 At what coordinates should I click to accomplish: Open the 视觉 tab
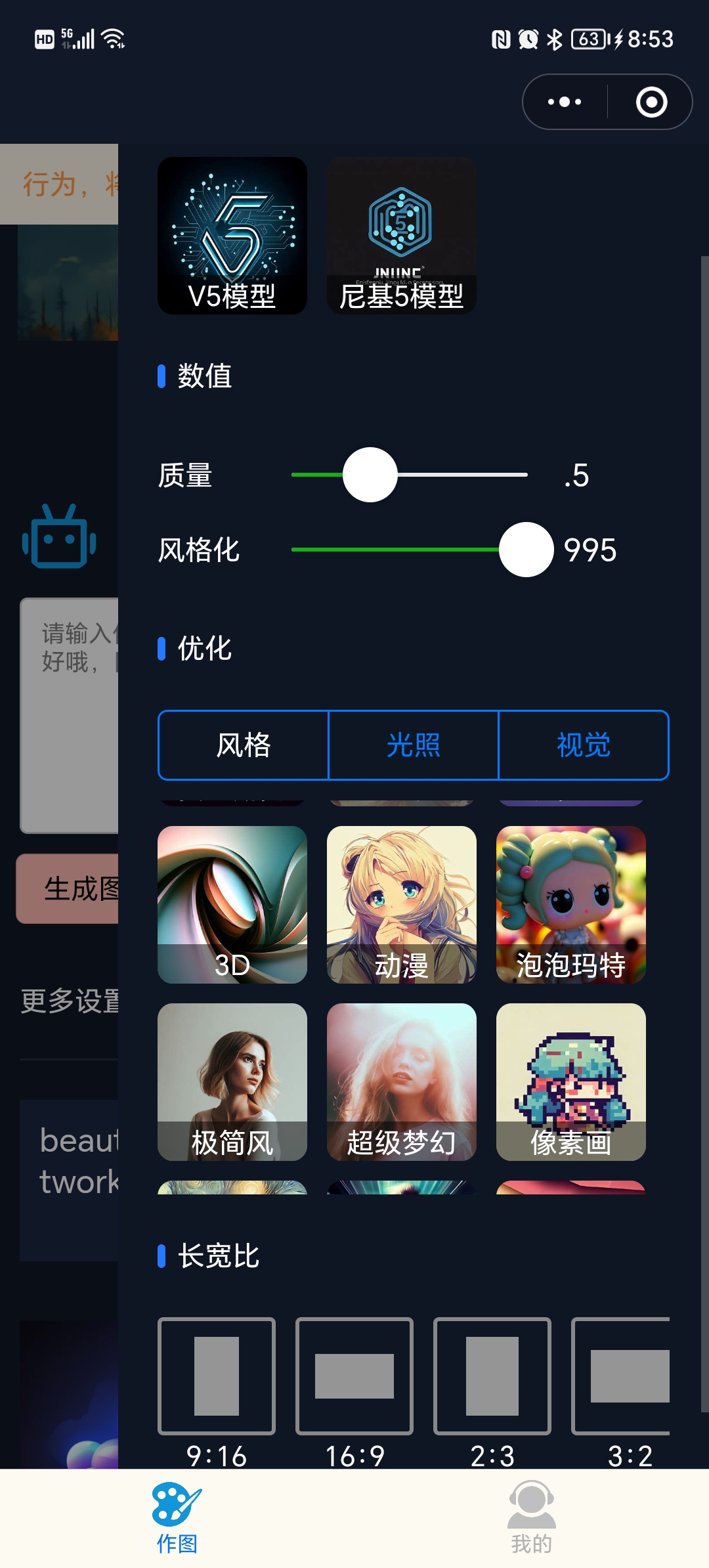tap(584, 745)
